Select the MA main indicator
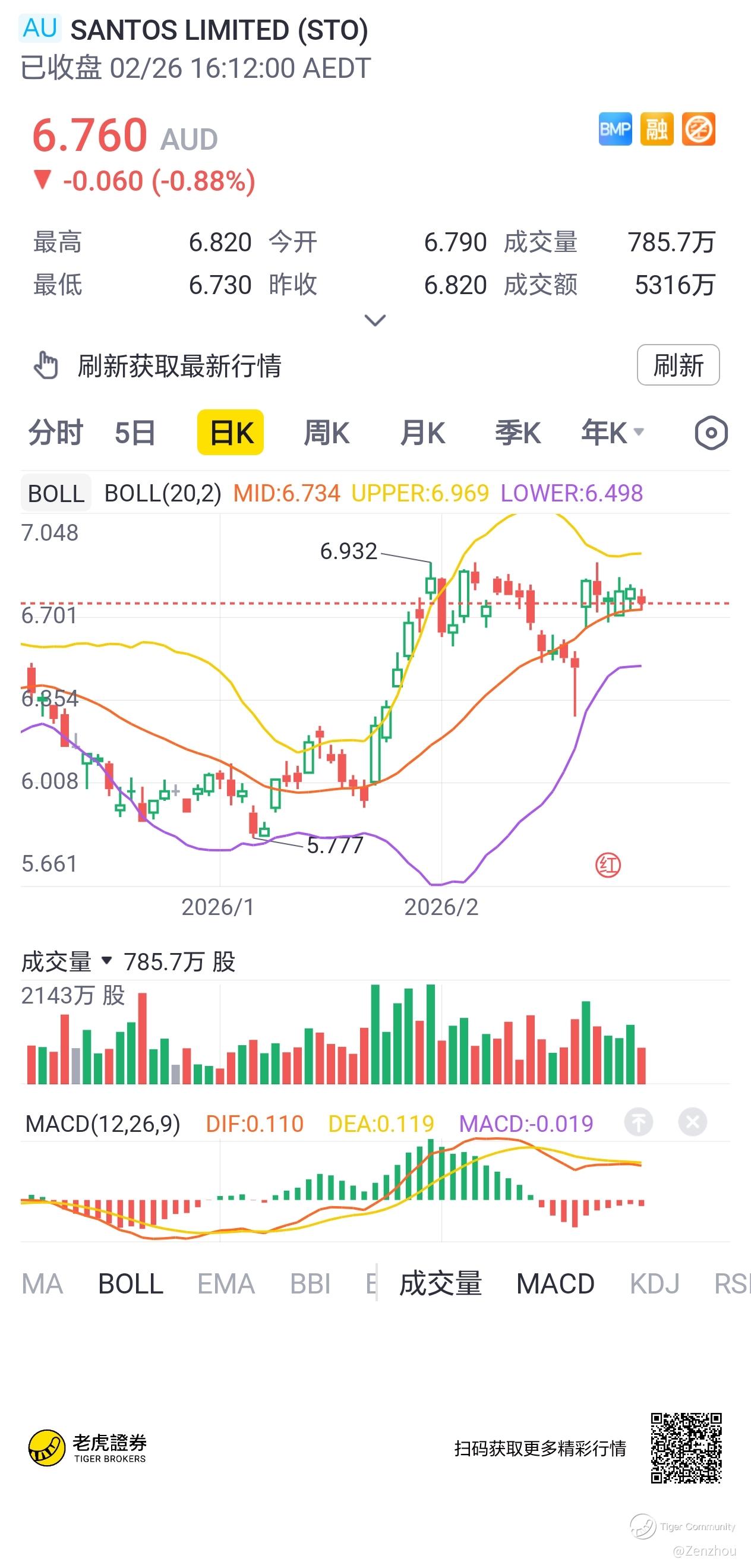The width and height of the screenshot is (751, 1568). (42, 1283)
